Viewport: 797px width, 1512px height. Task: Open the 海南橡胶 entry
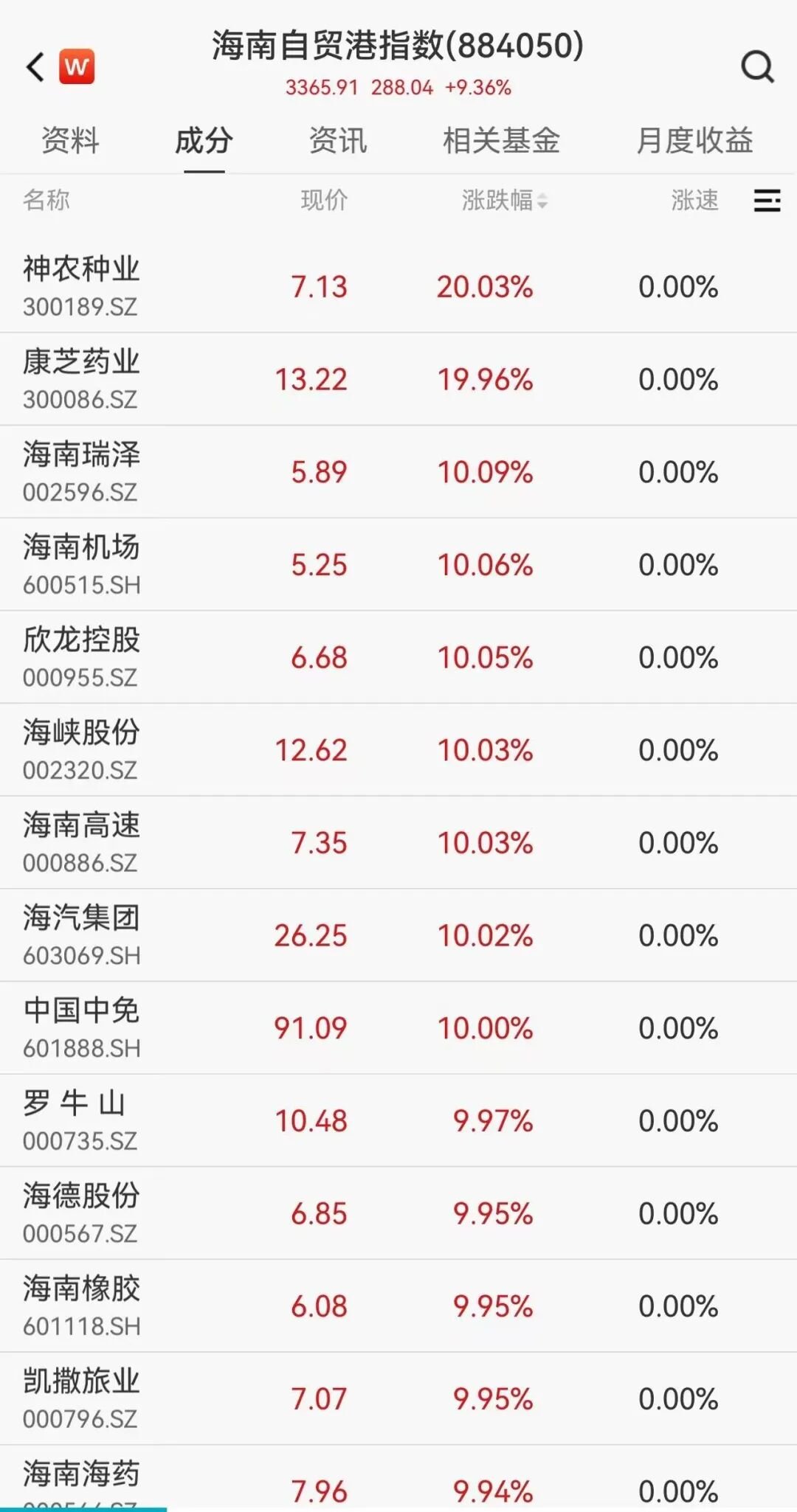(x=81, y=1305)
